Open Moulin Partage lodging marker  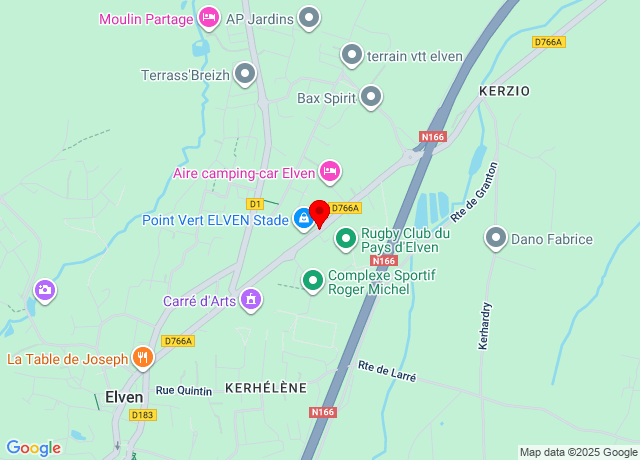click(x=208, y=17)
